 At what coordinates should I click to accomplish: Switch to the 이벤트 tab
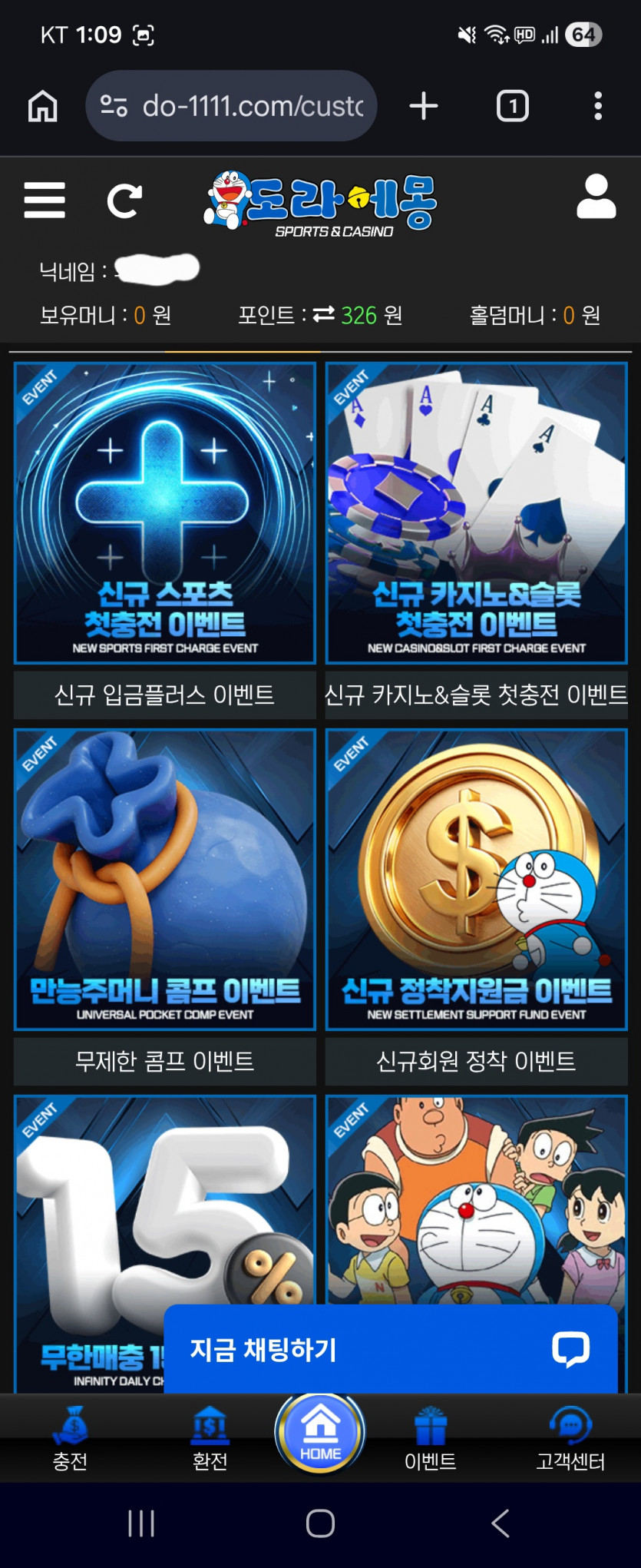[x=430, y=1438]
